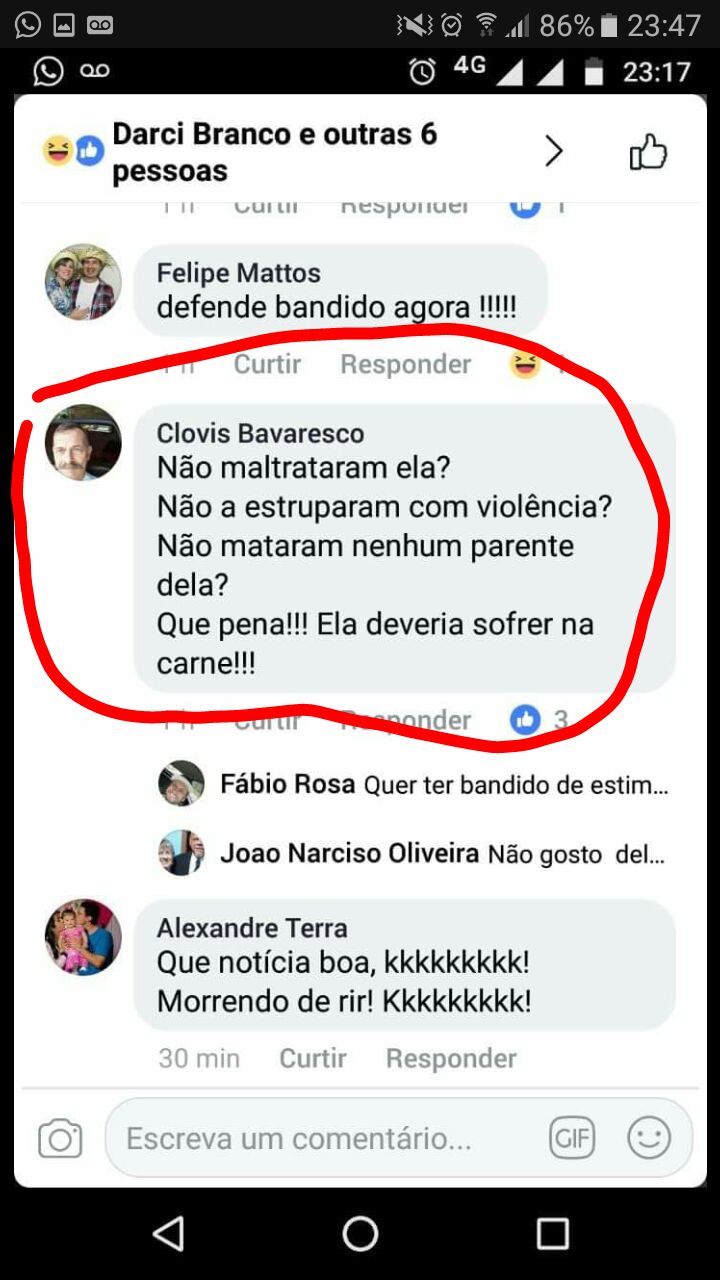Like the post with the thumbs-up icon

click(x=648, y=153)
